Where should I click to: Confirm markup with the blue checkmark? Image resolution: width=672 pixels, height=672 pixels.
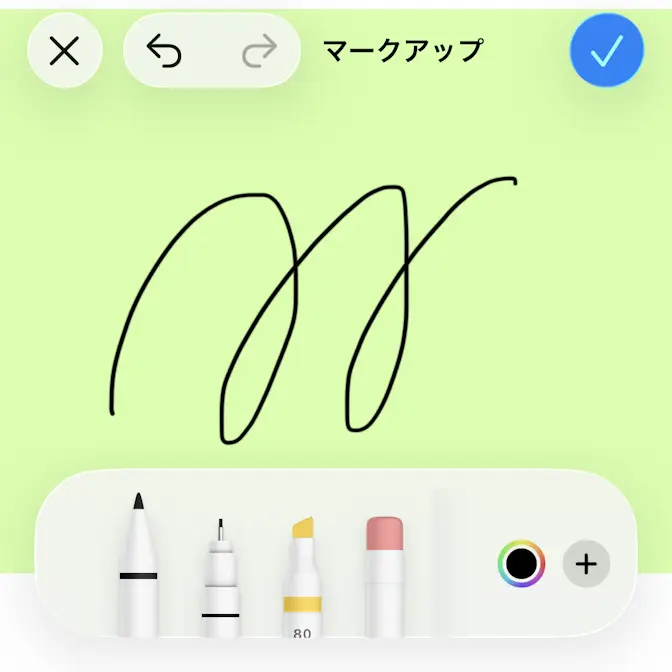pyautogui.click(x=607, y=51)
